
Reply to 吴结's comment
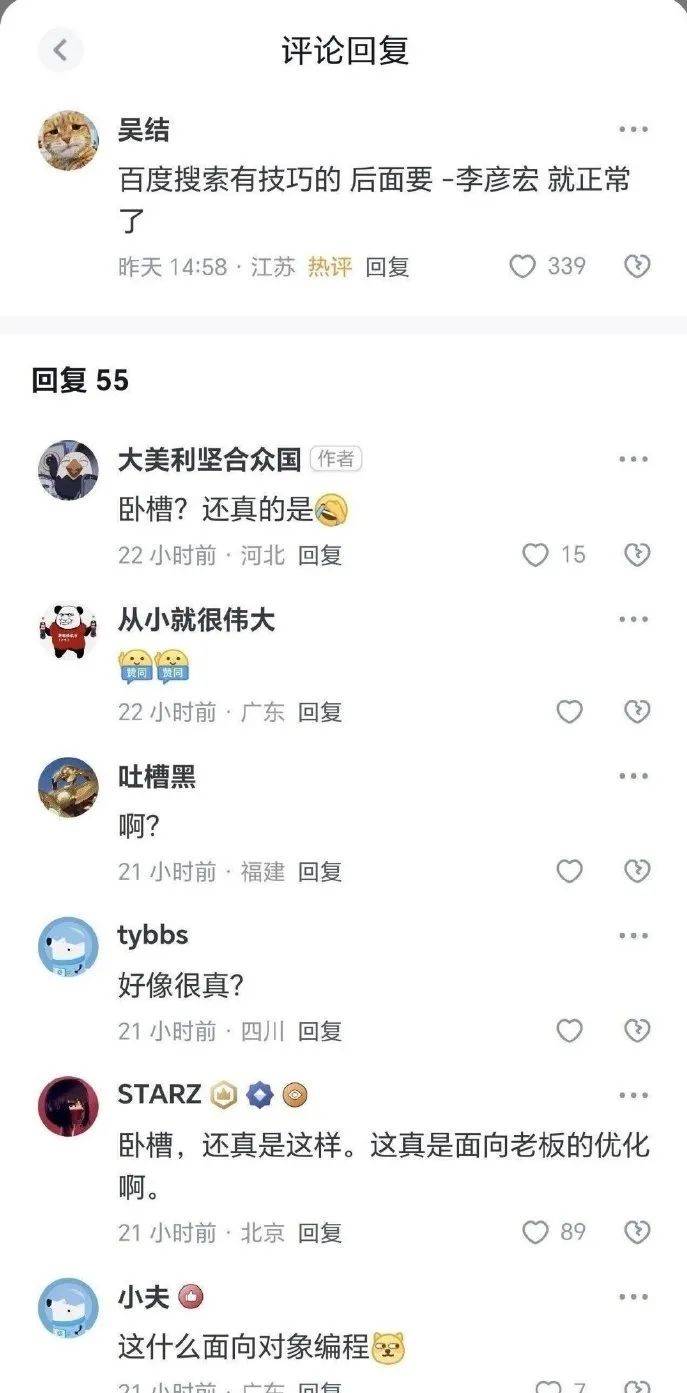[387, 267]
